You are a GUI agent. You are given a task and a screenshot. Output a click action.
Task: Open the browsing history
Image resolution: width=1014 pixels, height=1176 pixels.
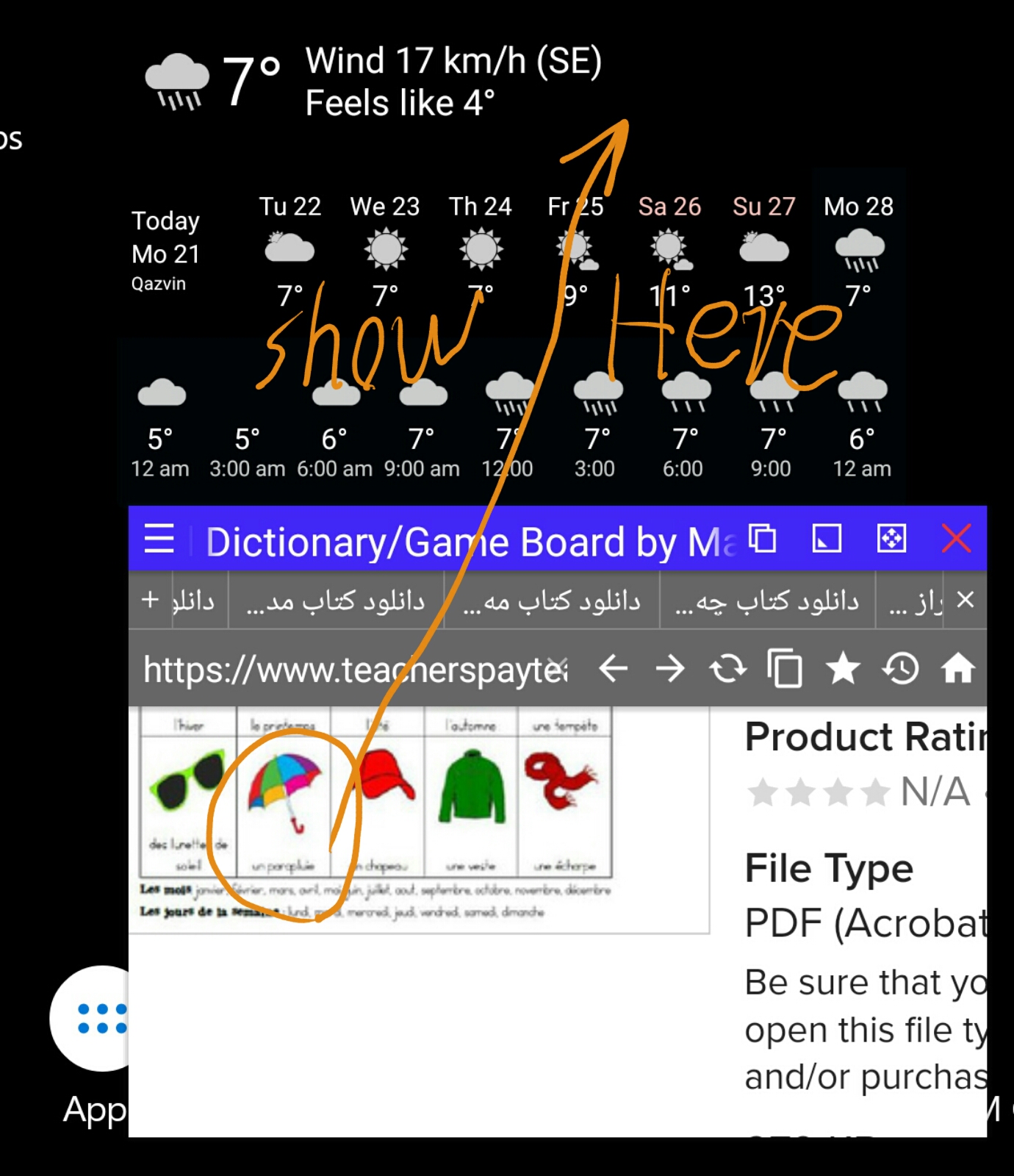(x=901, y=669)
